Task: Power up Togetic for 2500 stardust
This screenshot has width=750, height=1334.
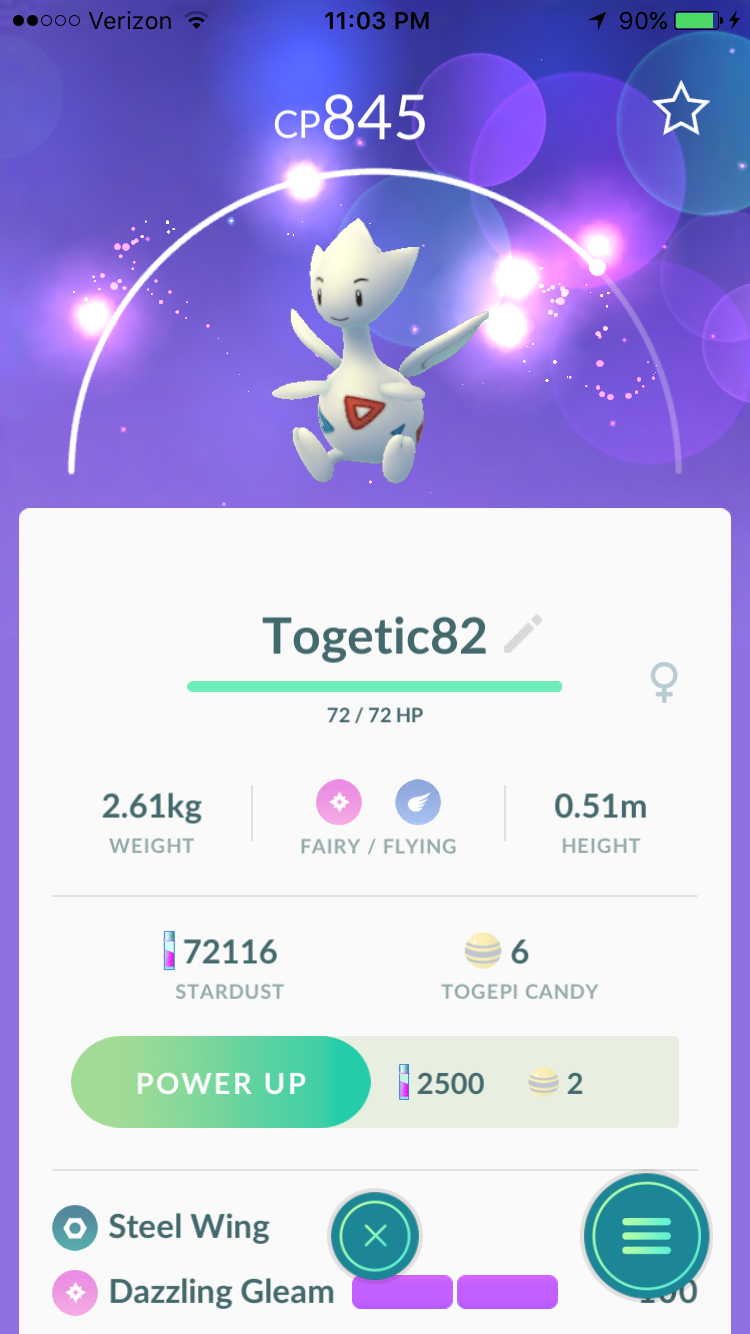Action: click(x=221, y=1082)
